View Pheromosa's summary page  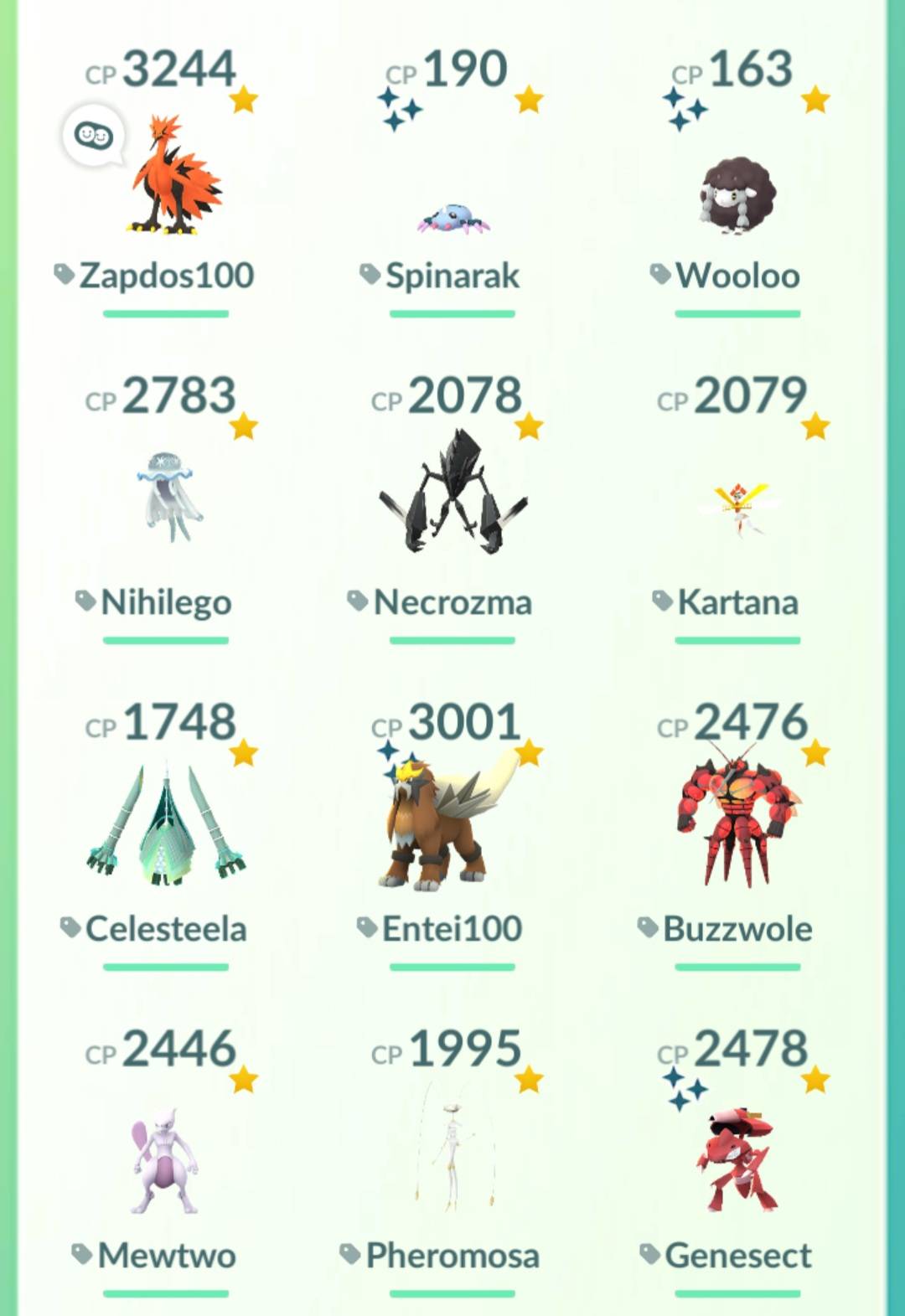coord(452,1160)
